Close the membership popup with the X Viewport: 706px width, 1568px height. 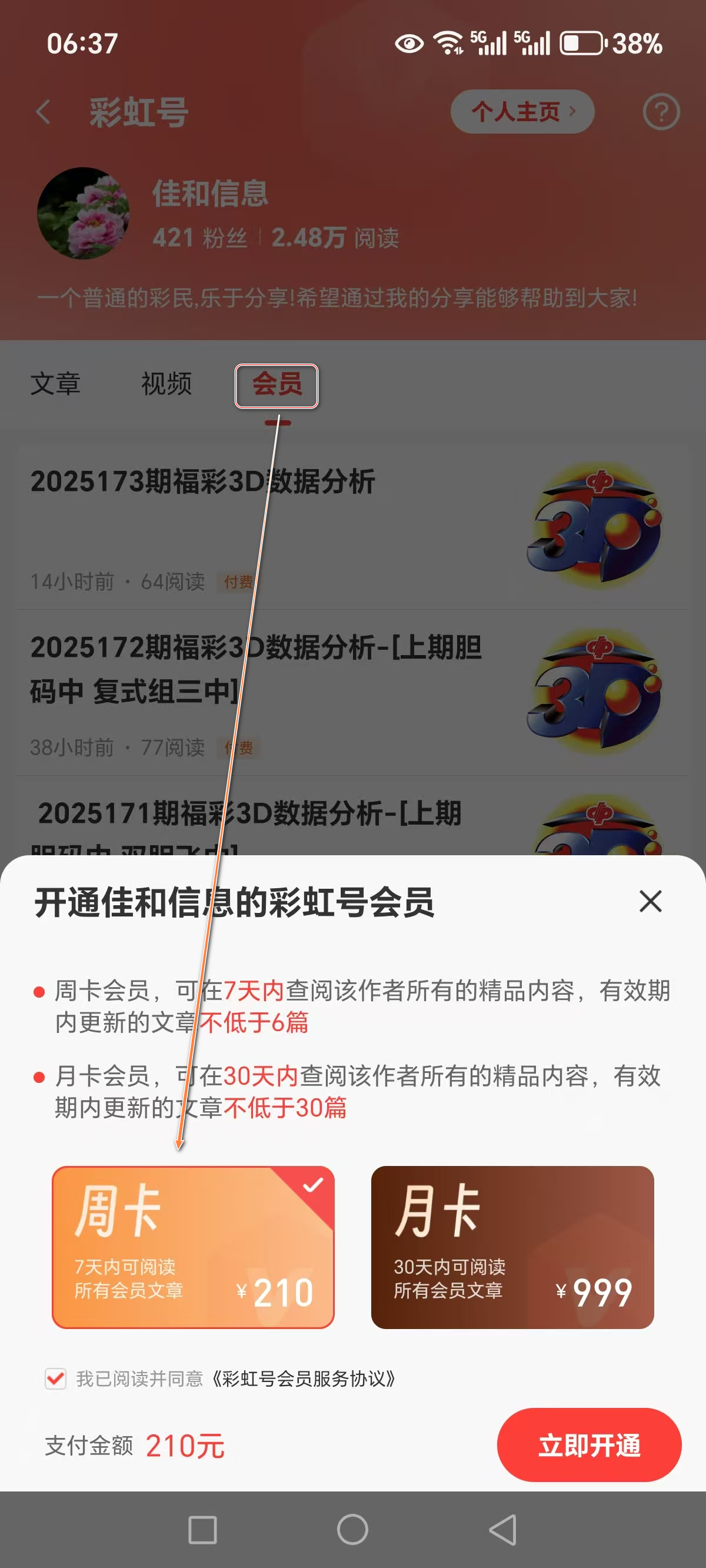[x=651, y=902]
